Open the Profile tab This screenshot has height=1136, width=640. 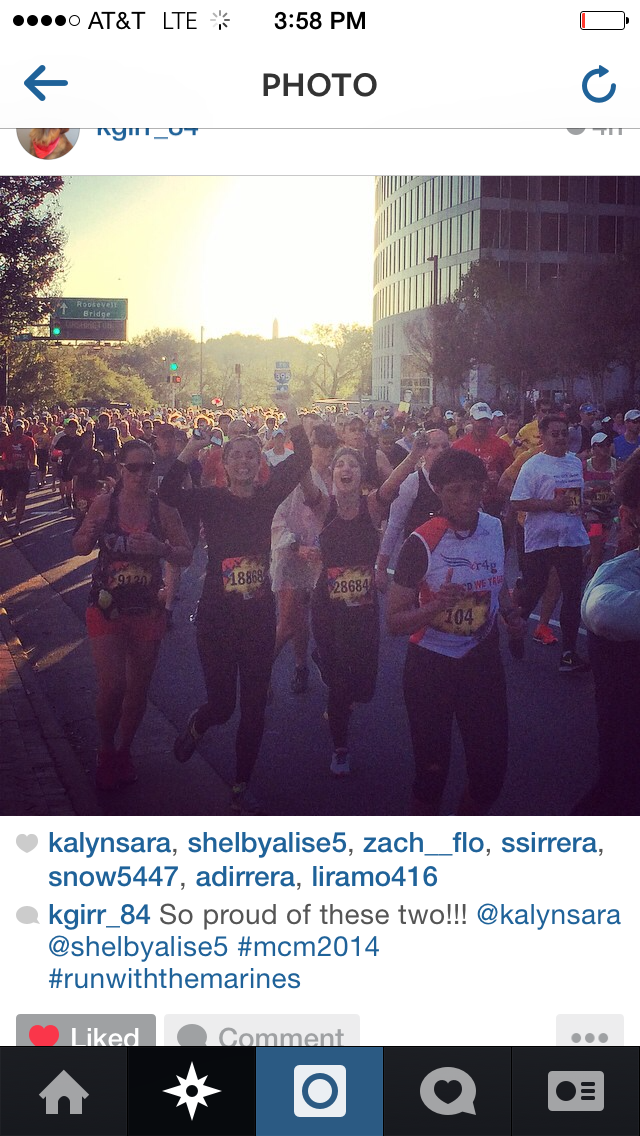click(576, 1091)
